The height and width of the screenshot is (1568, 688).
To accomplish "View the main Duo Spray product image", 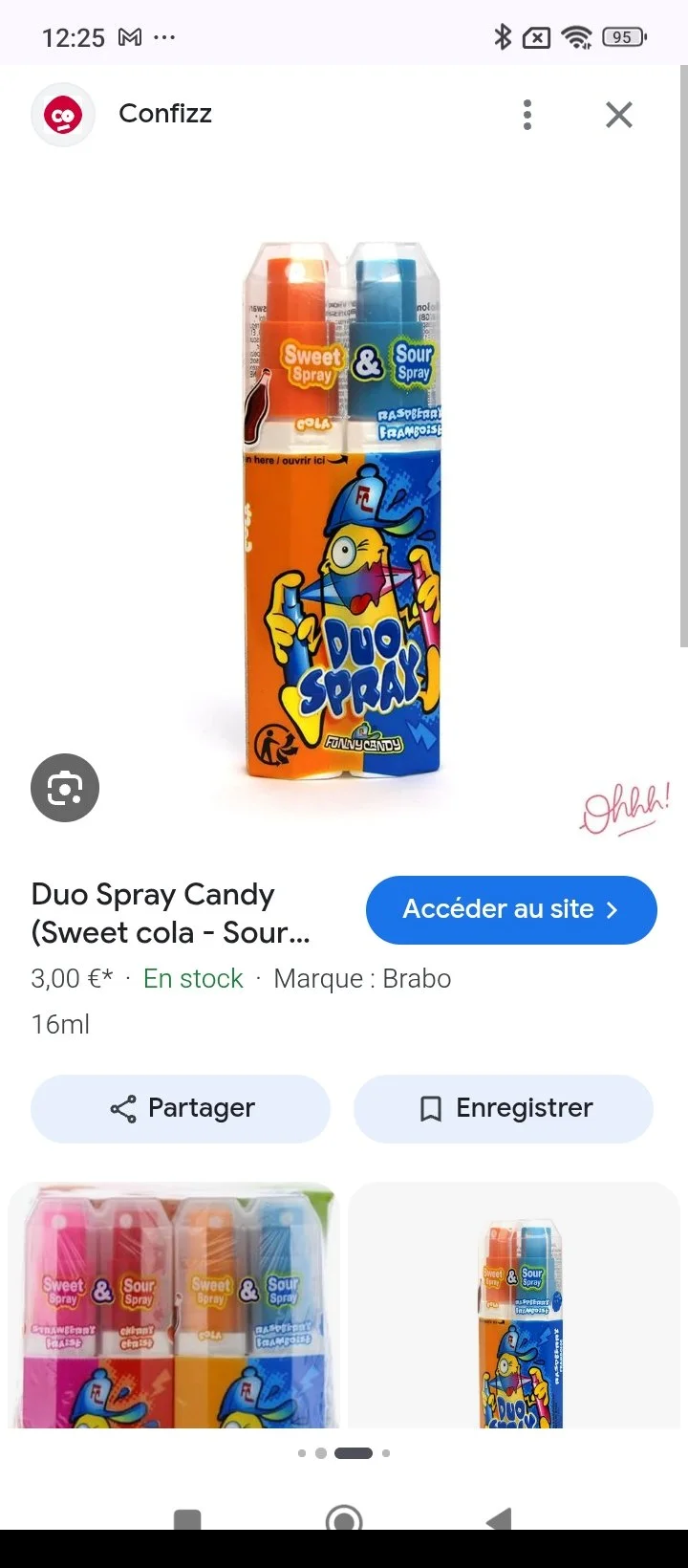I will click(x=342, y=510).
